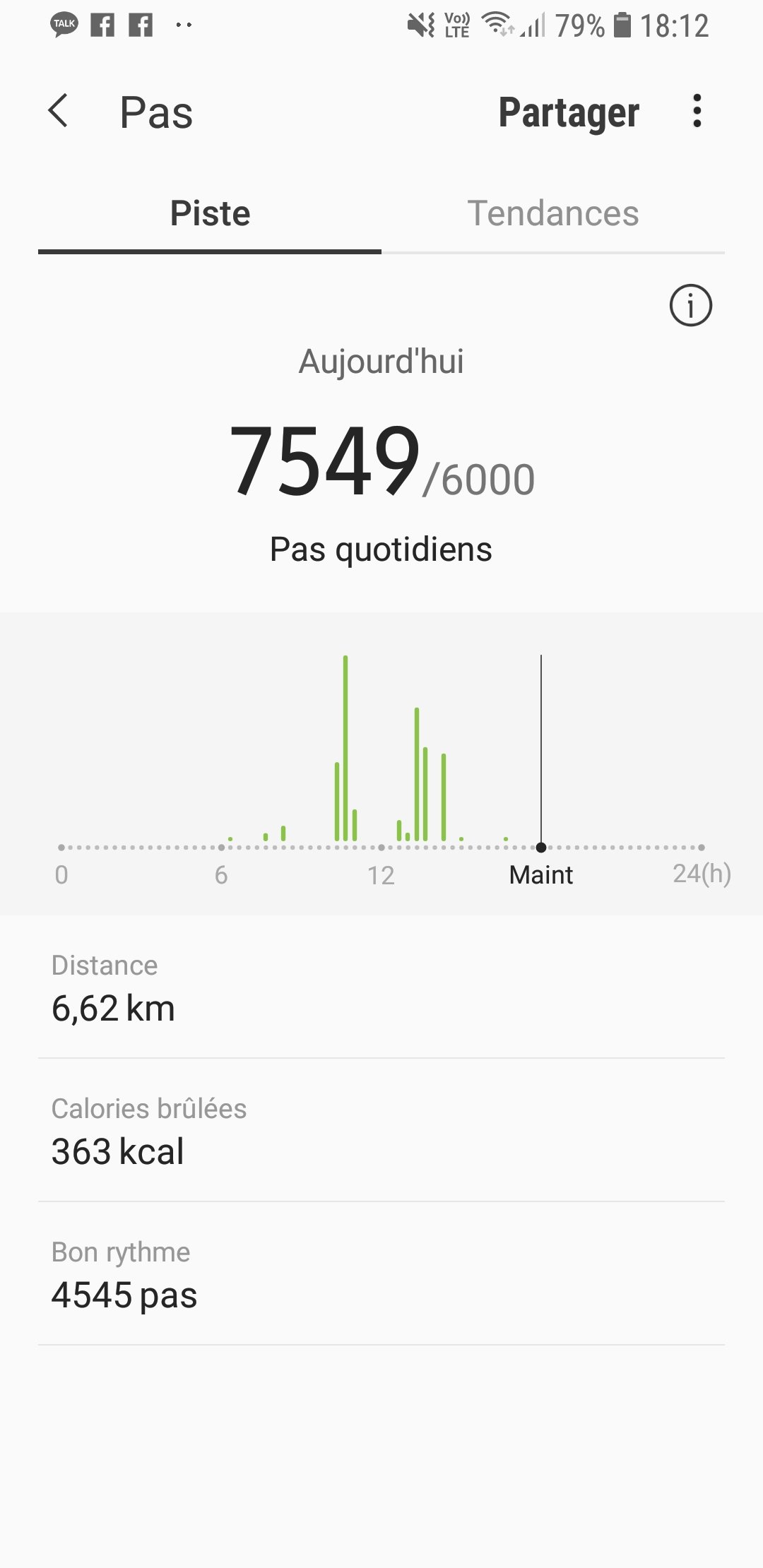Switch to the Tendances tab
The height and width of the screenshot is (1568, 763).
click(x=553, y=214)
